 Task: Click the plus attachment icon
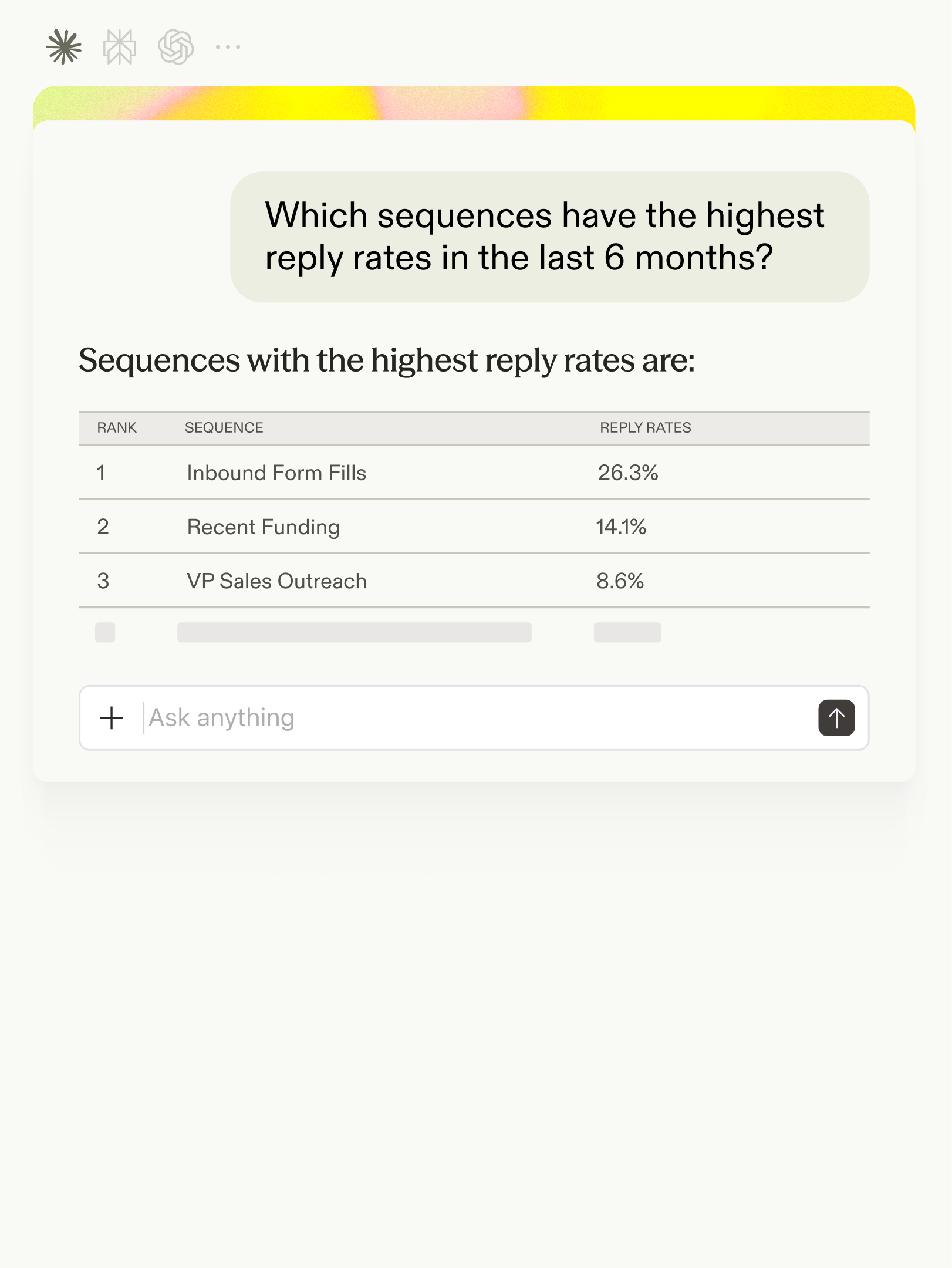pyautogui.click(x=112, y=717)
